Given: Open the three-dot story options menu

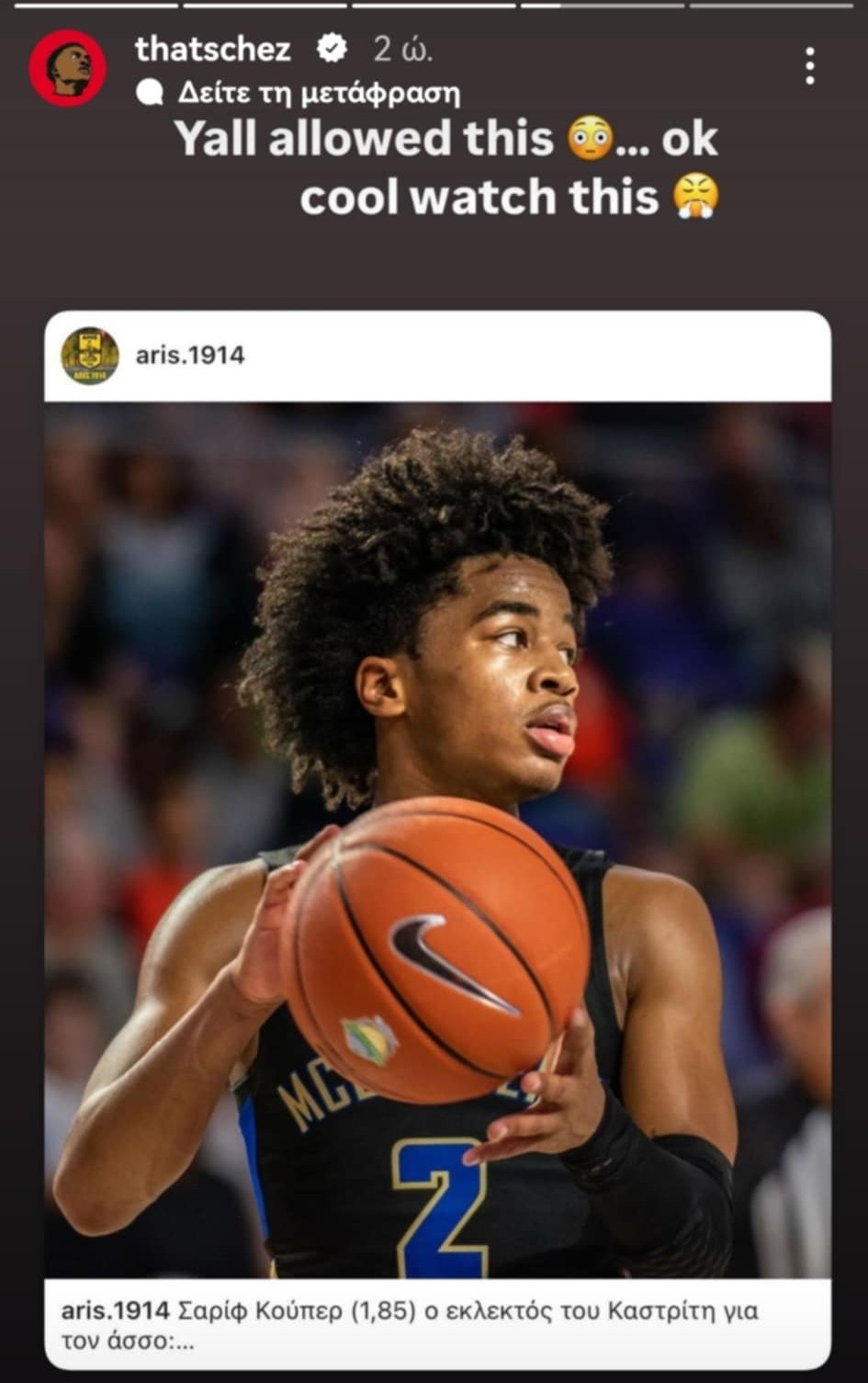Looking at the screenshot, I should [809, 66].
